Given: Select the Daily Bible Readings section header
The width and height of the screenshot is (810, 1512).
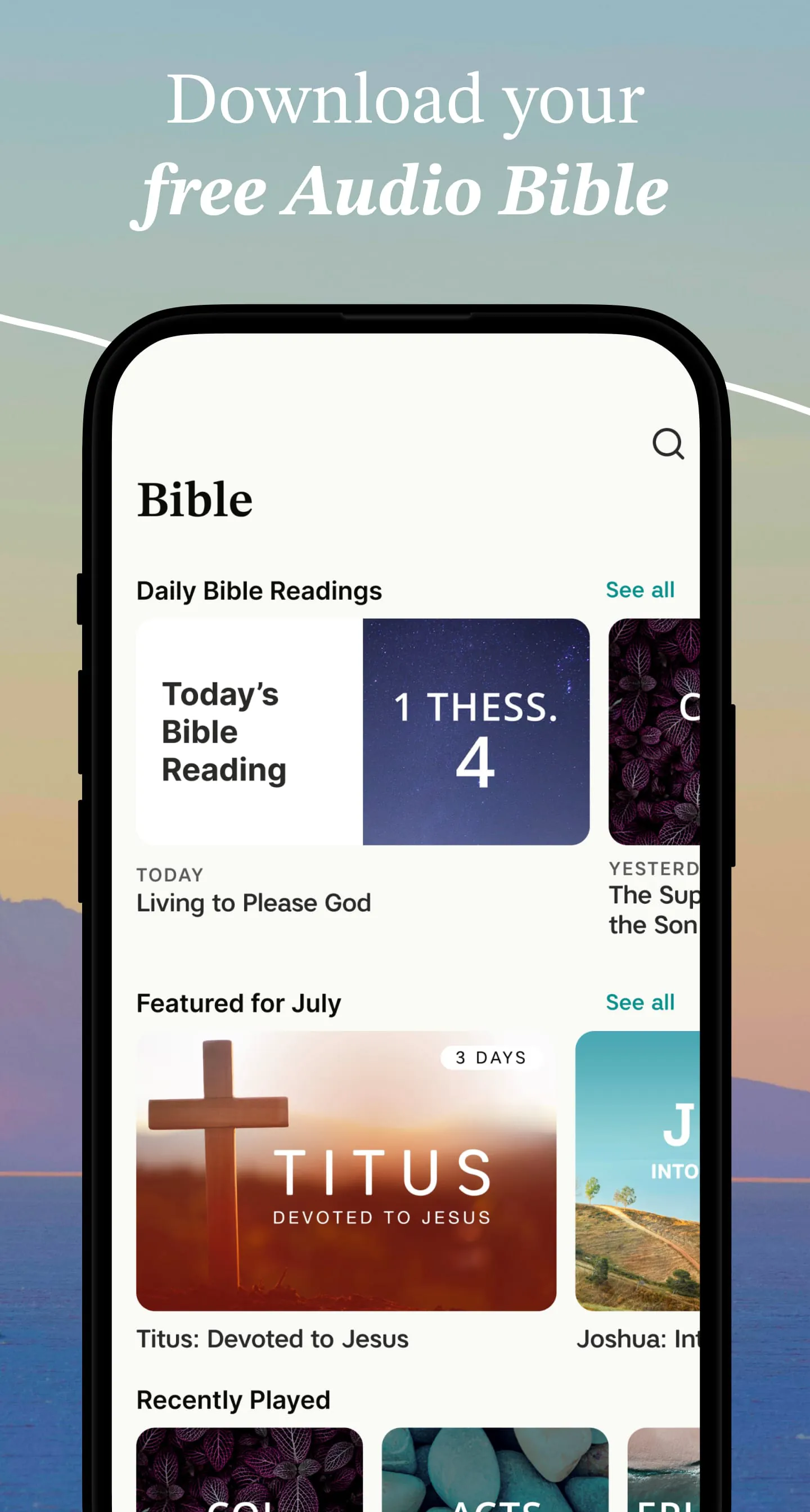Looking at the screenshot, I should (x=259, y=590).
